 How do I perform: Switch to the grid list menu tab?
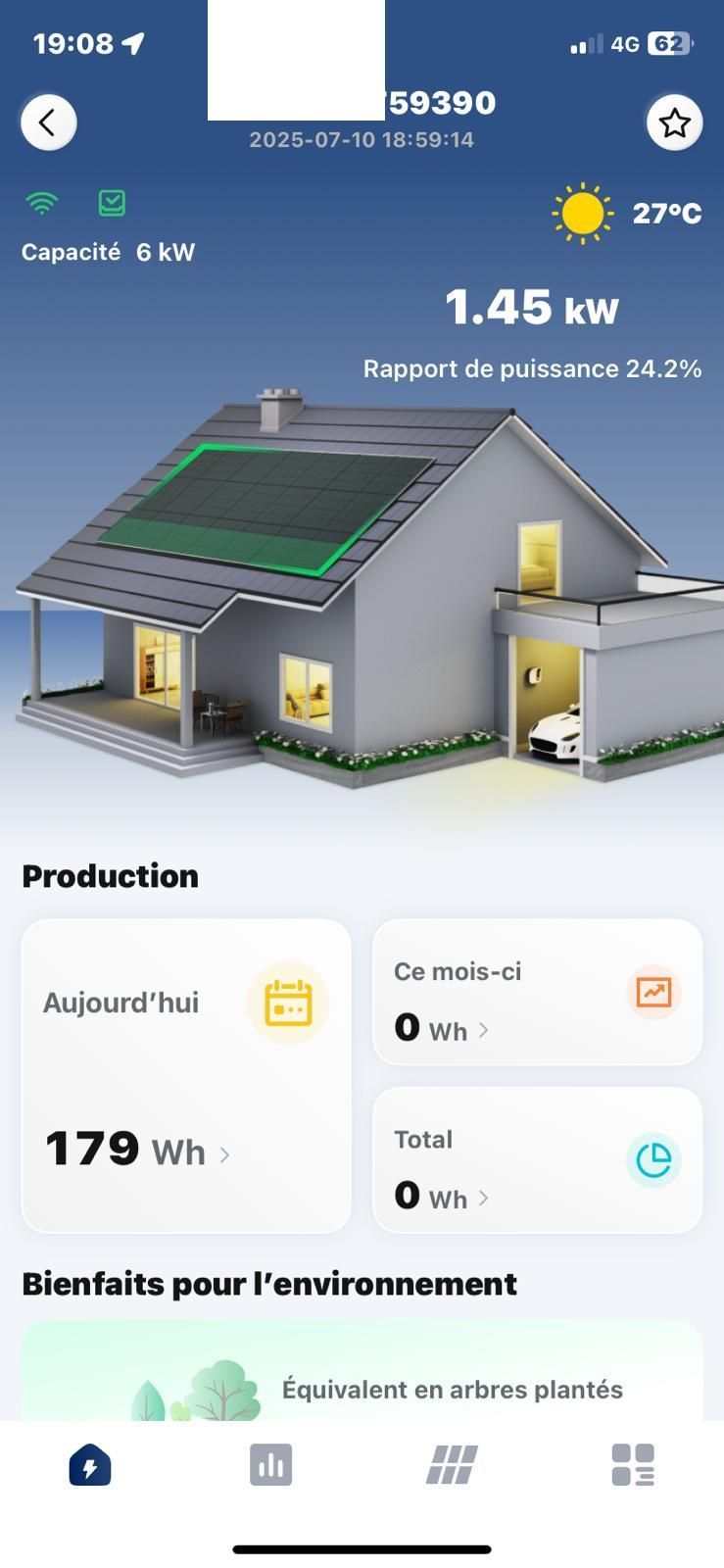pyautogui.click(x=633, y=1465)
